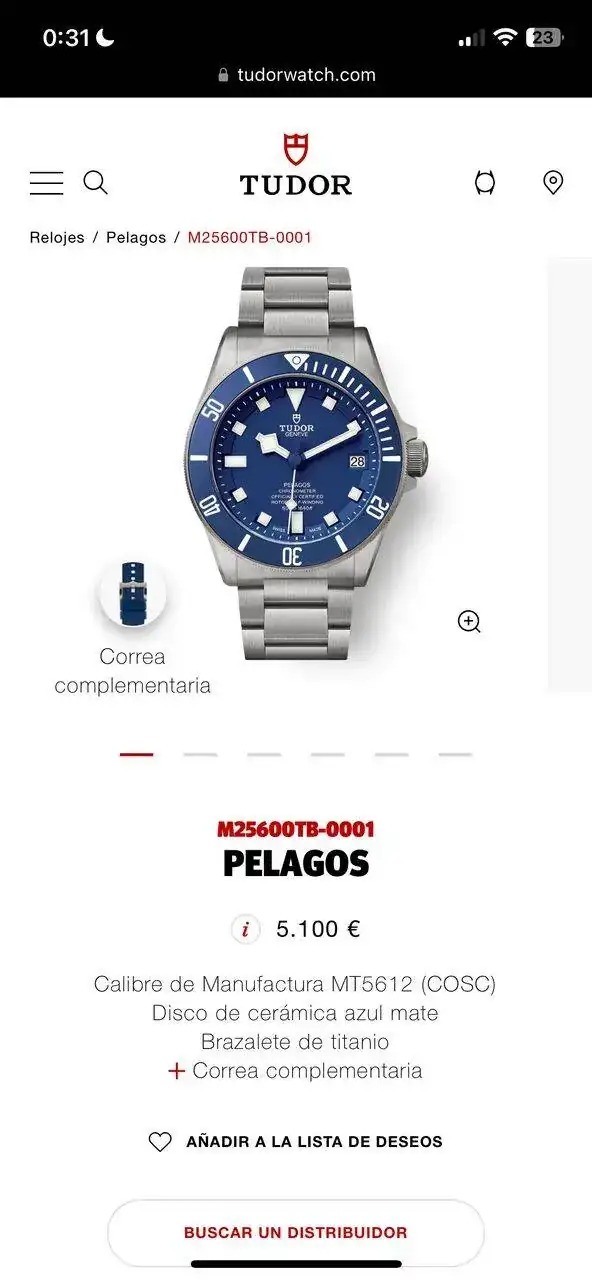
Task: Jump to the last image indicator
Action: tap(455, 754)
